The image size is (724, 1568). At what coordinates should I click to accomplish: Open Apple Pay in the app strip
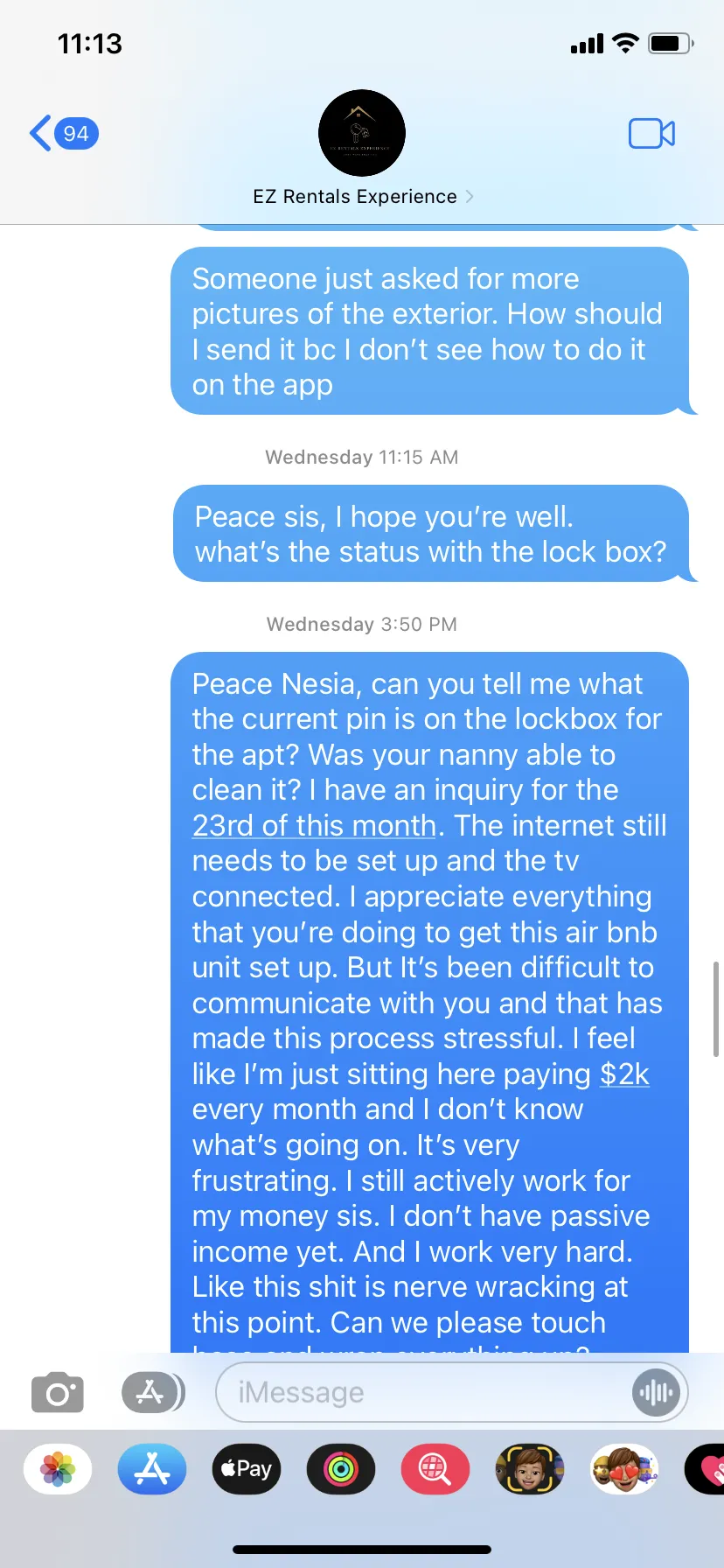tap(247, 1469)
